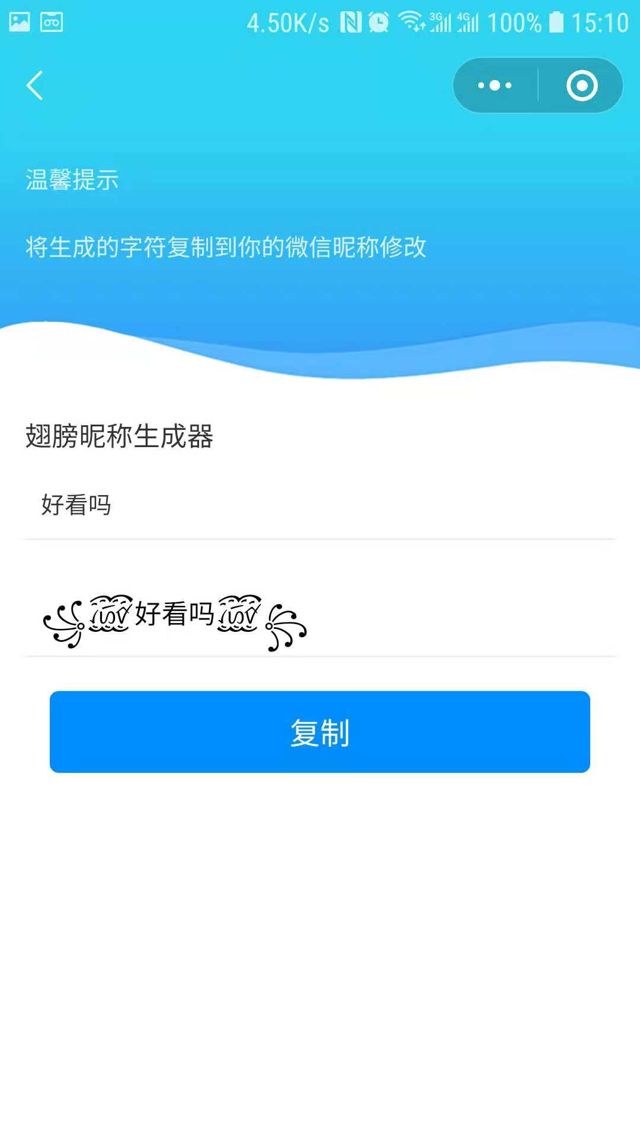Tap the generated winged nickname result

176,617
